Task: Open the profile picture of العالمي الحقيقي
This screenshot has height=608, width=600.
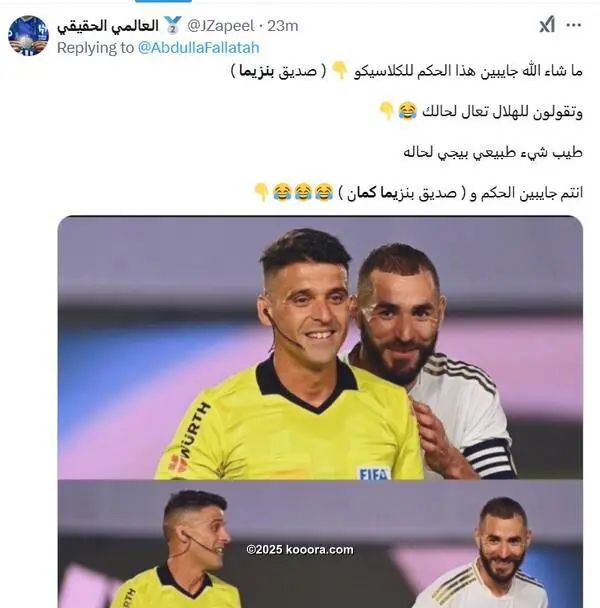Action: tap(28, 35)
